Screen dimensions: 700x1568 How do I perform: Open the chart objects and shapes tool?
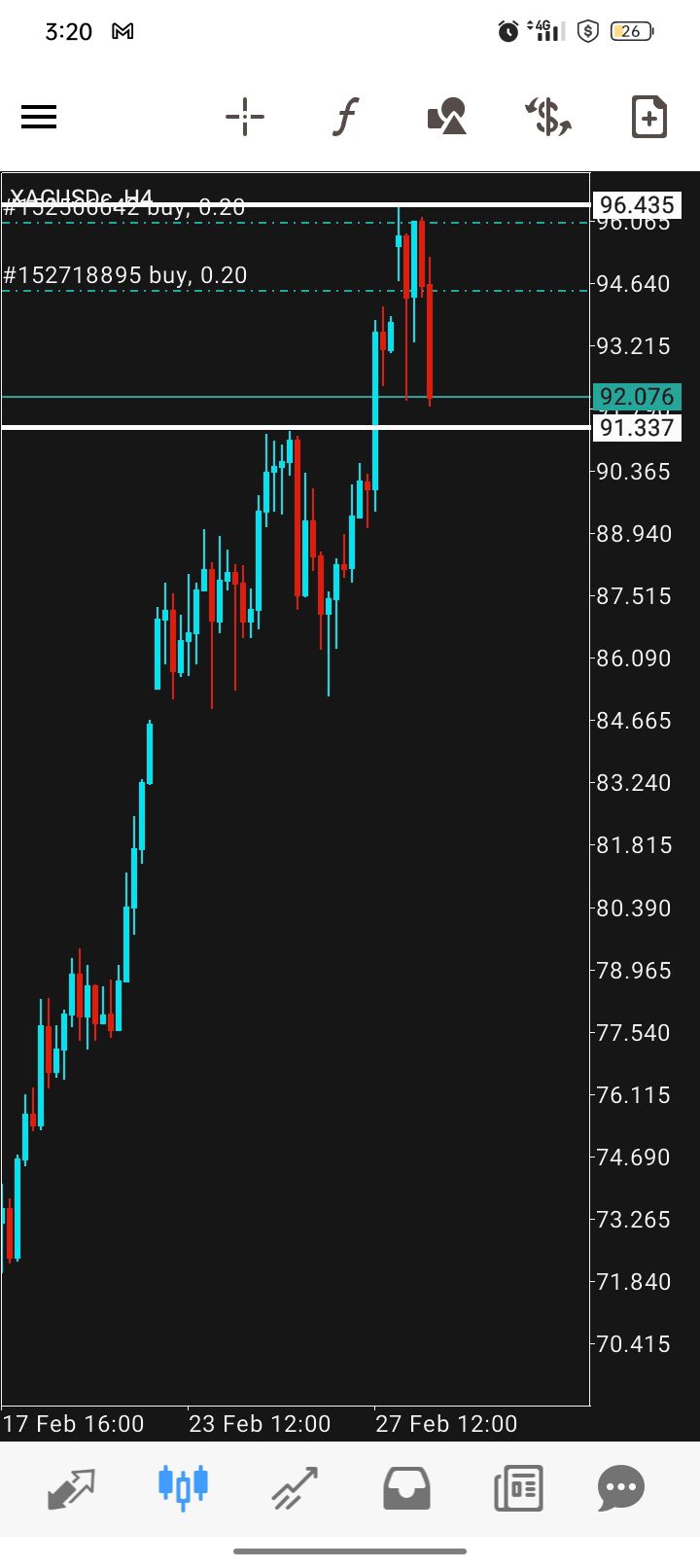point(447,118)
